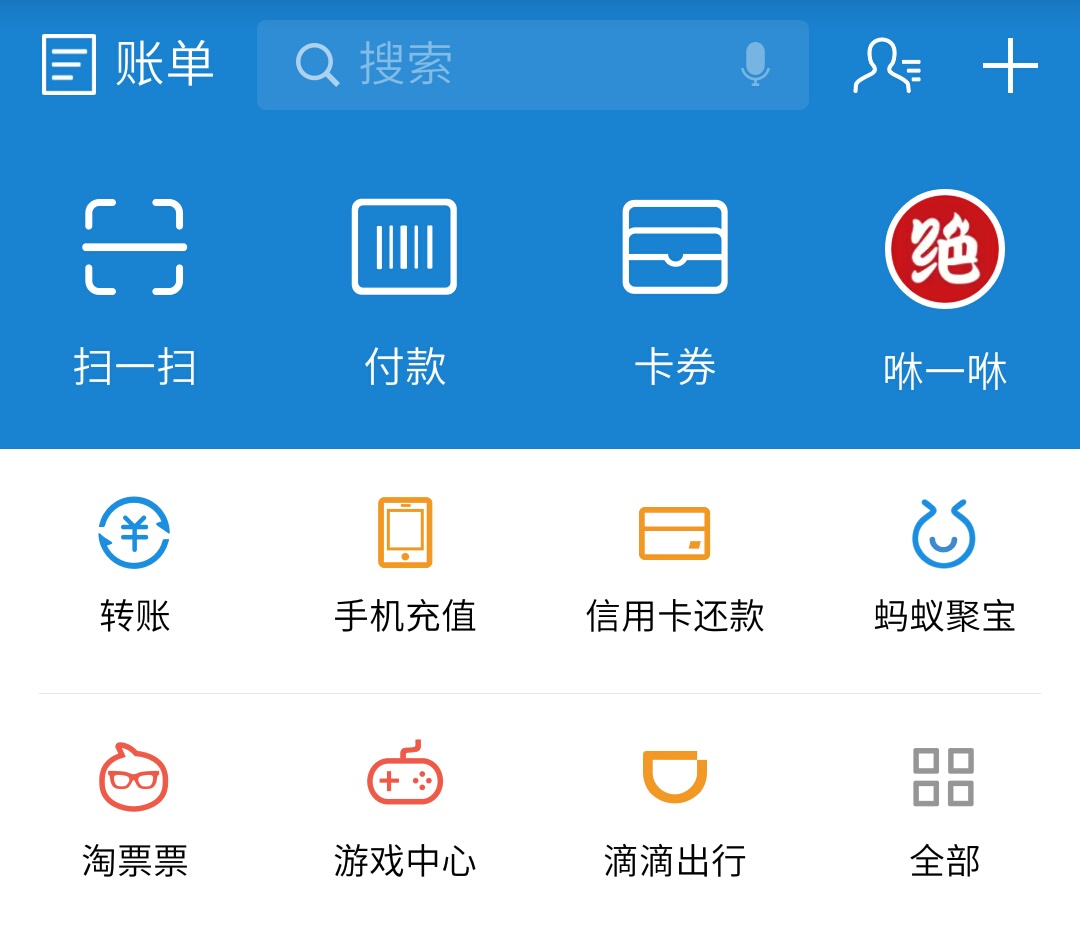The width and height of the screenshot is (1080, 926).
Task: Open 咻一咻
Action: [x=945, y=290]
